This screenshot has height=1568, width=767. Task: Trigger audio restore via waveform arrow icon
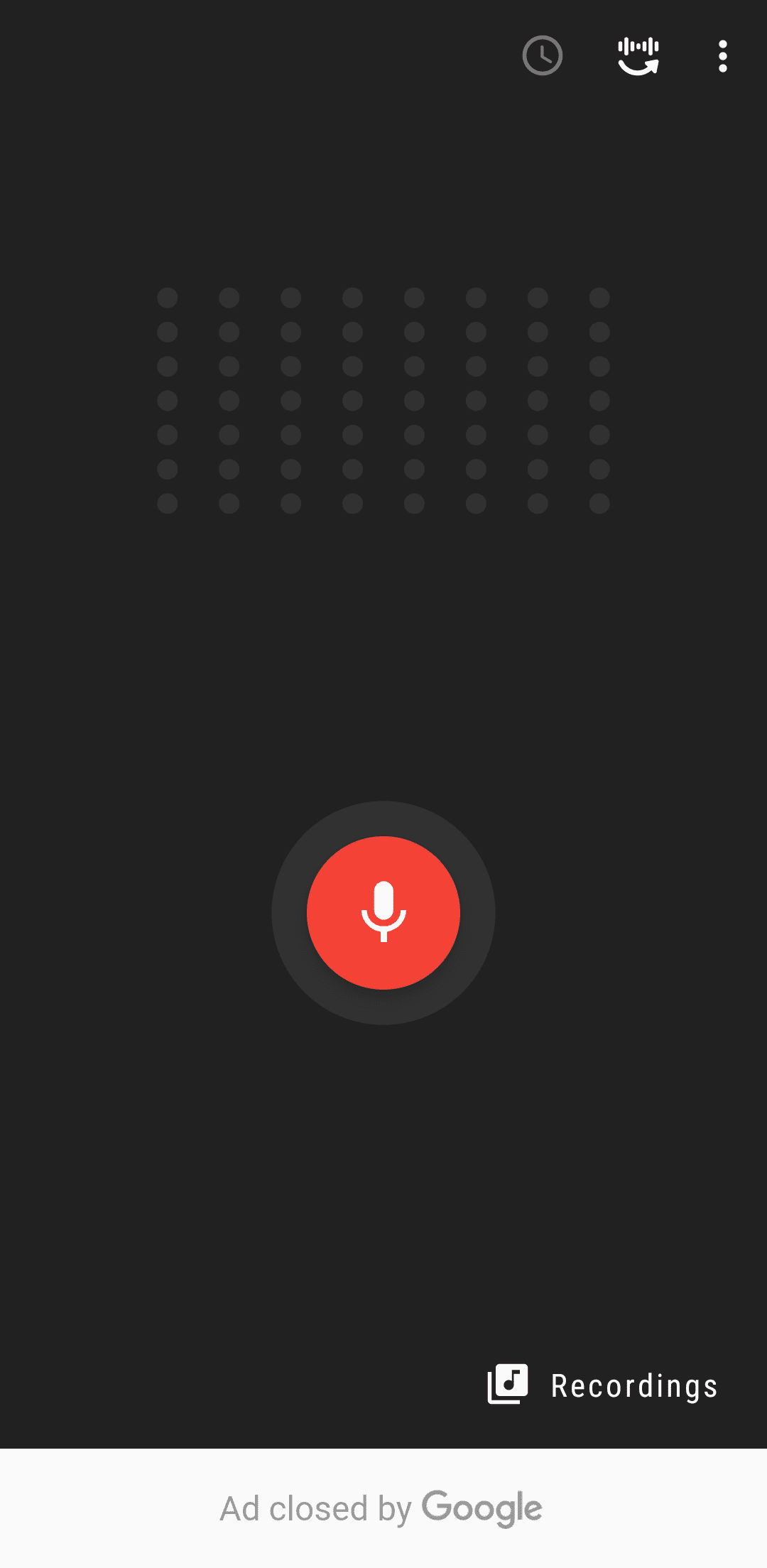pos(637,55)
